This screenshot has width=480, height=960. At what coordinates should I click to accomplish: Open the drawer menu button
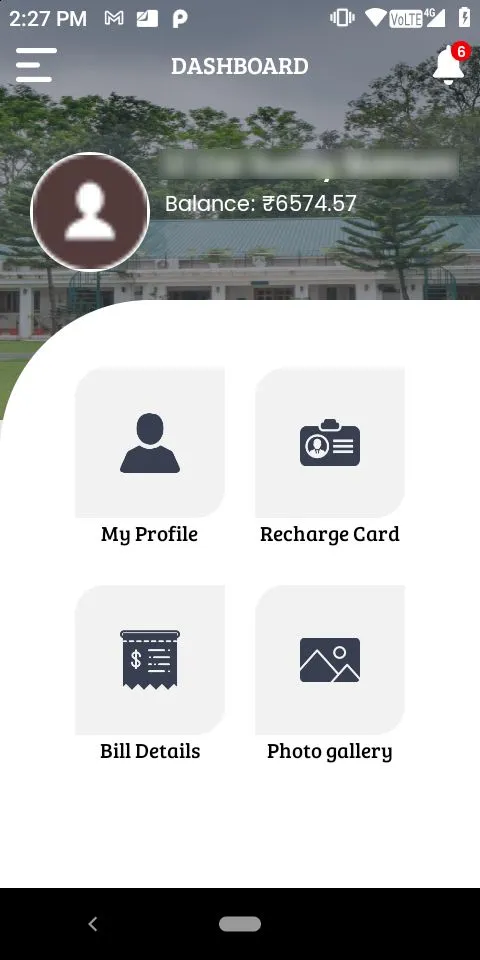pyautogui.click(x=36, y=65)
